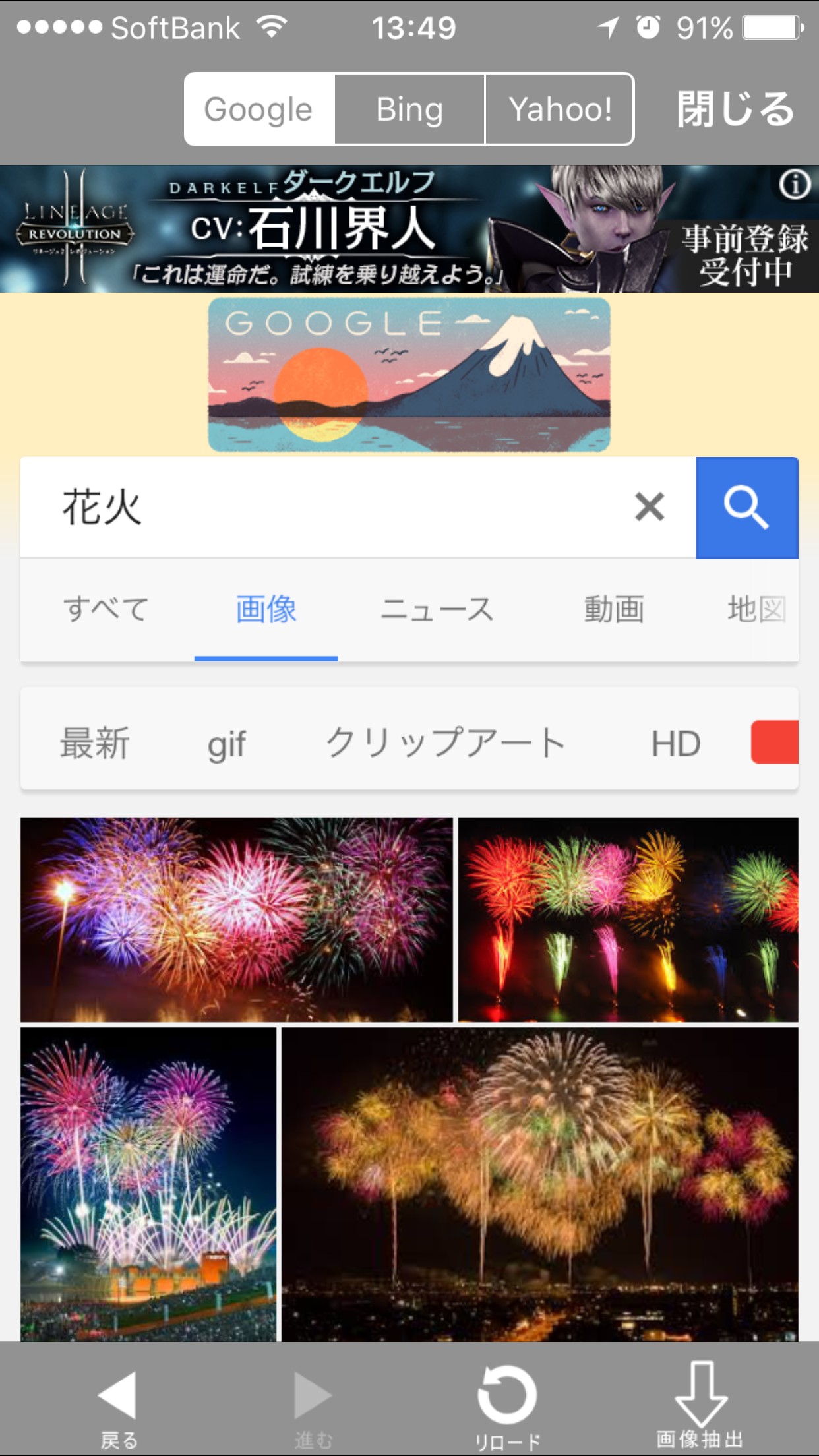Select the Google search engine segment
This screenshot has width=819, height=1456.
click(x=259, y=109)
